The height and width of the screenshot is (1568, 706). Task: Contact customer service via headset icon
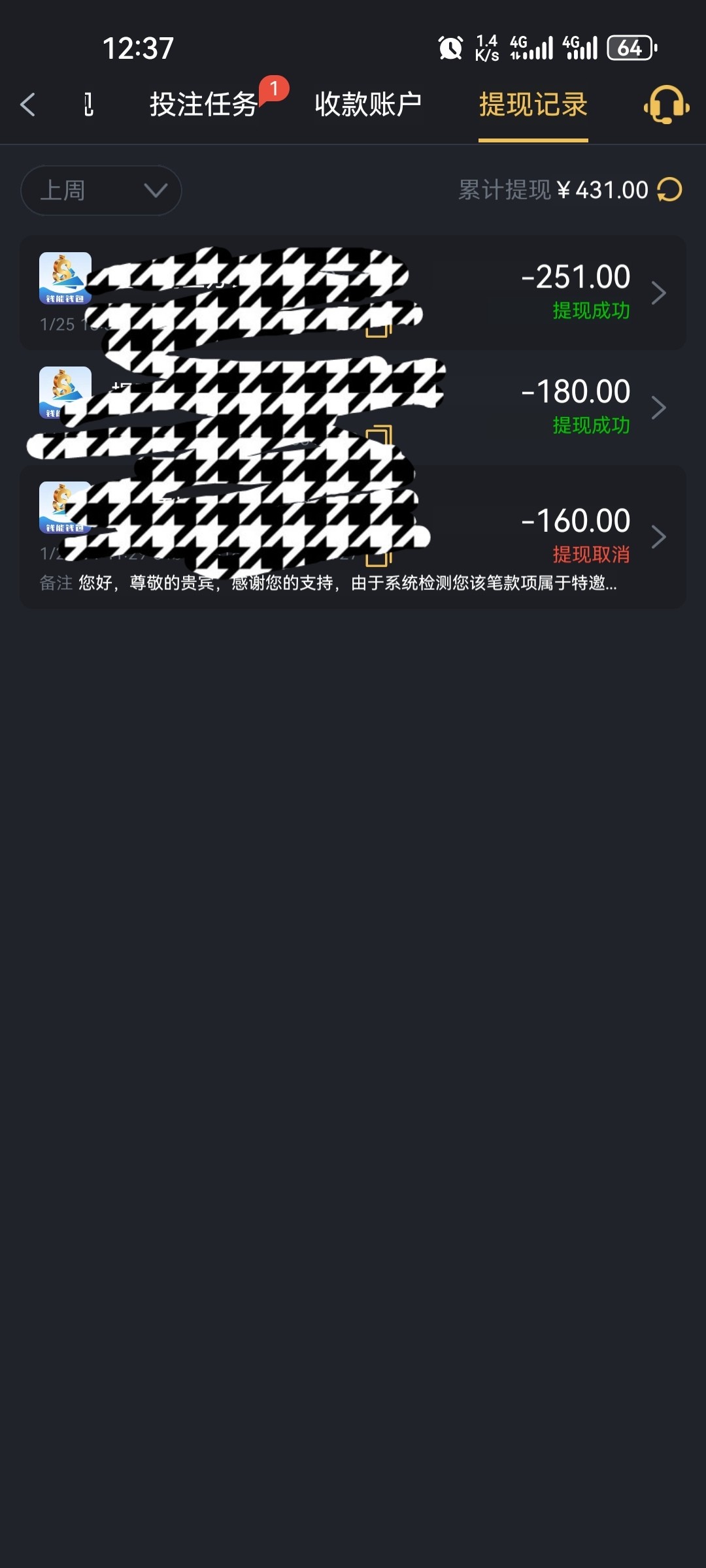pyautogui.click(x=666, y=105)
